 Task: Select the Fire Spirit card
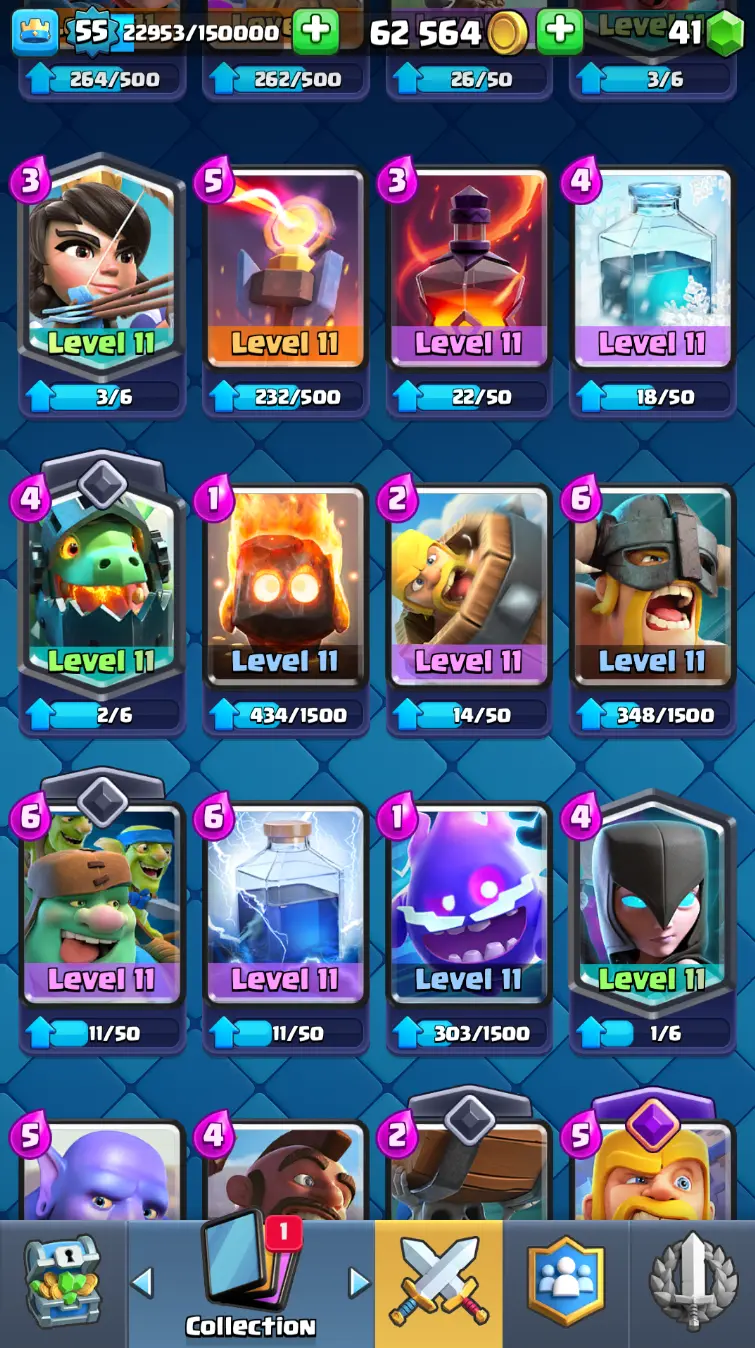(285, 588)
